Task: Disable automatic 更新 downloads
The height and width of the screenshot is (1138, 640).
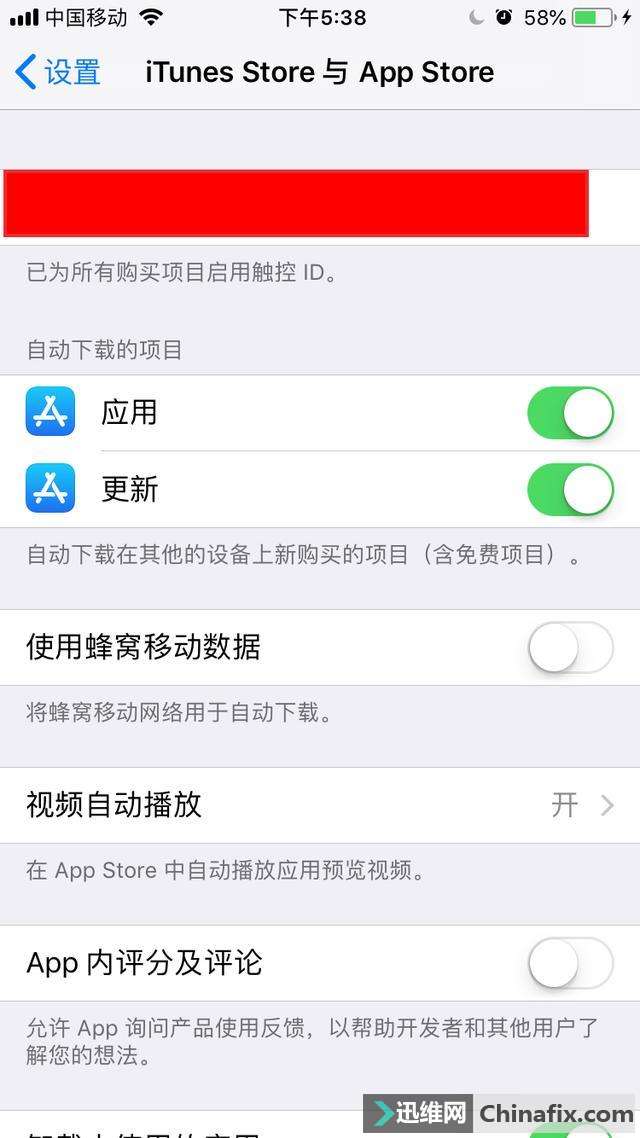Action: [570, 490]
